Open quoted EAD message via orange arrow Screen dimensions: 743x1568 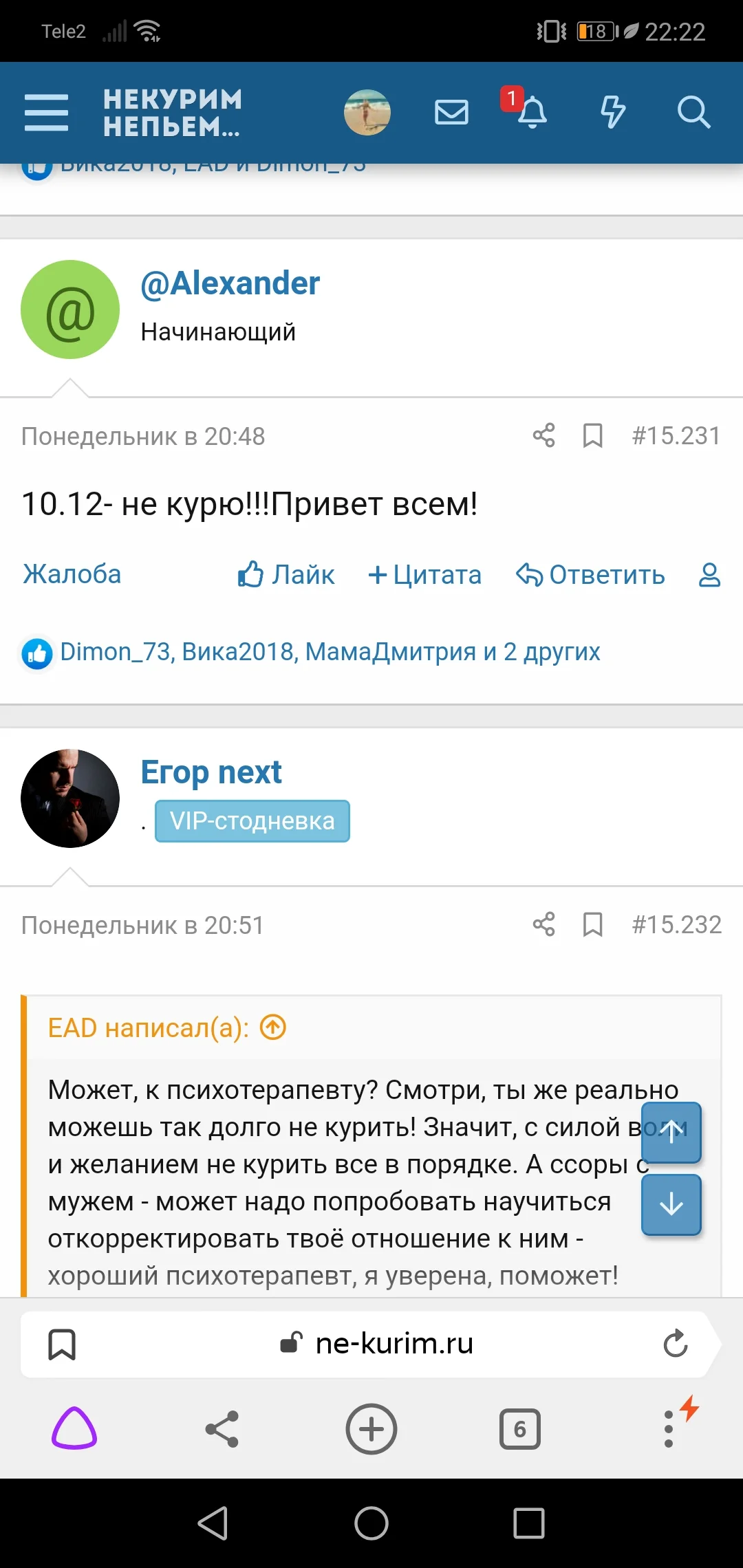[x=272, y=1027]
